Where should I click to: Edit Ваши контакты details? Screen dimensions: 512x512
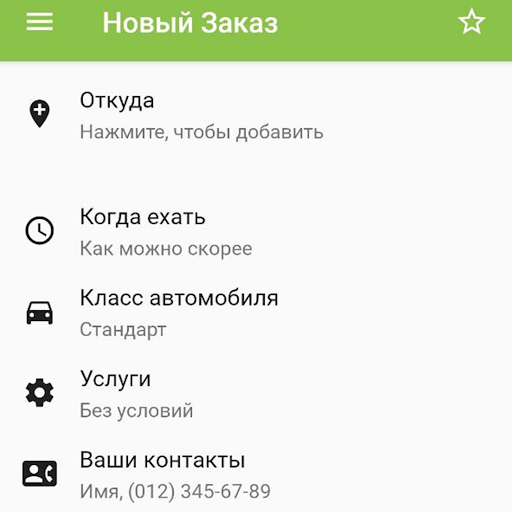pos(256,475)
